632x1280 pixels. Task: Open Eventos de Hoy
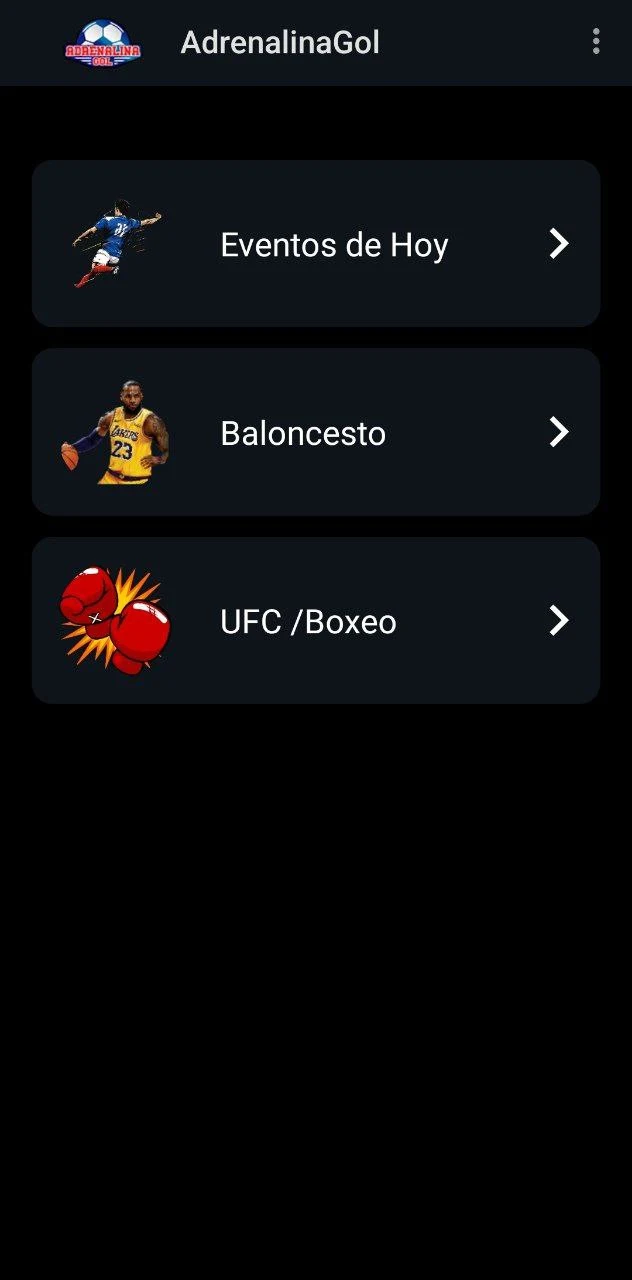click(316, 244)
